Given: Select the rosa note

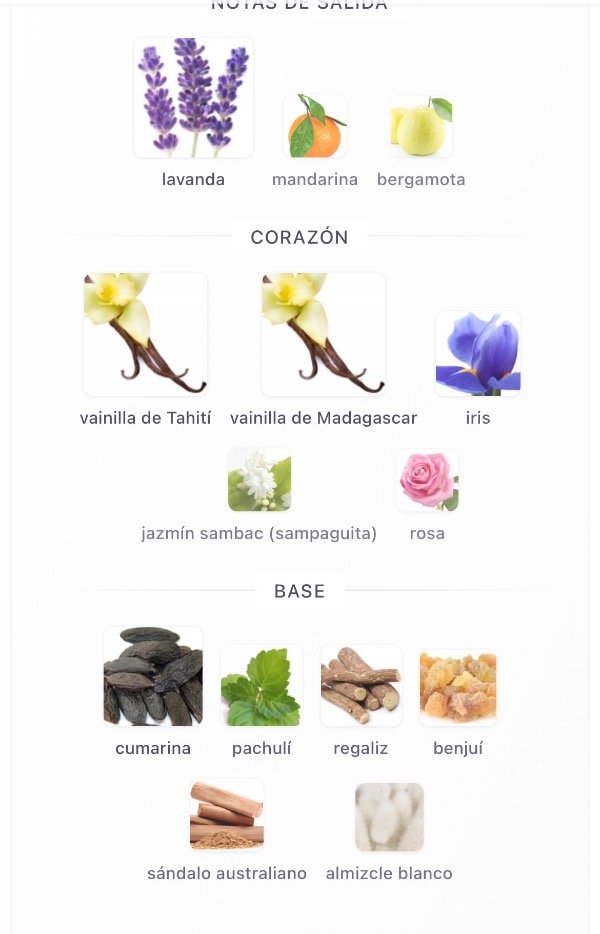Looking at the screenshot, I should (x=427, y=480).
